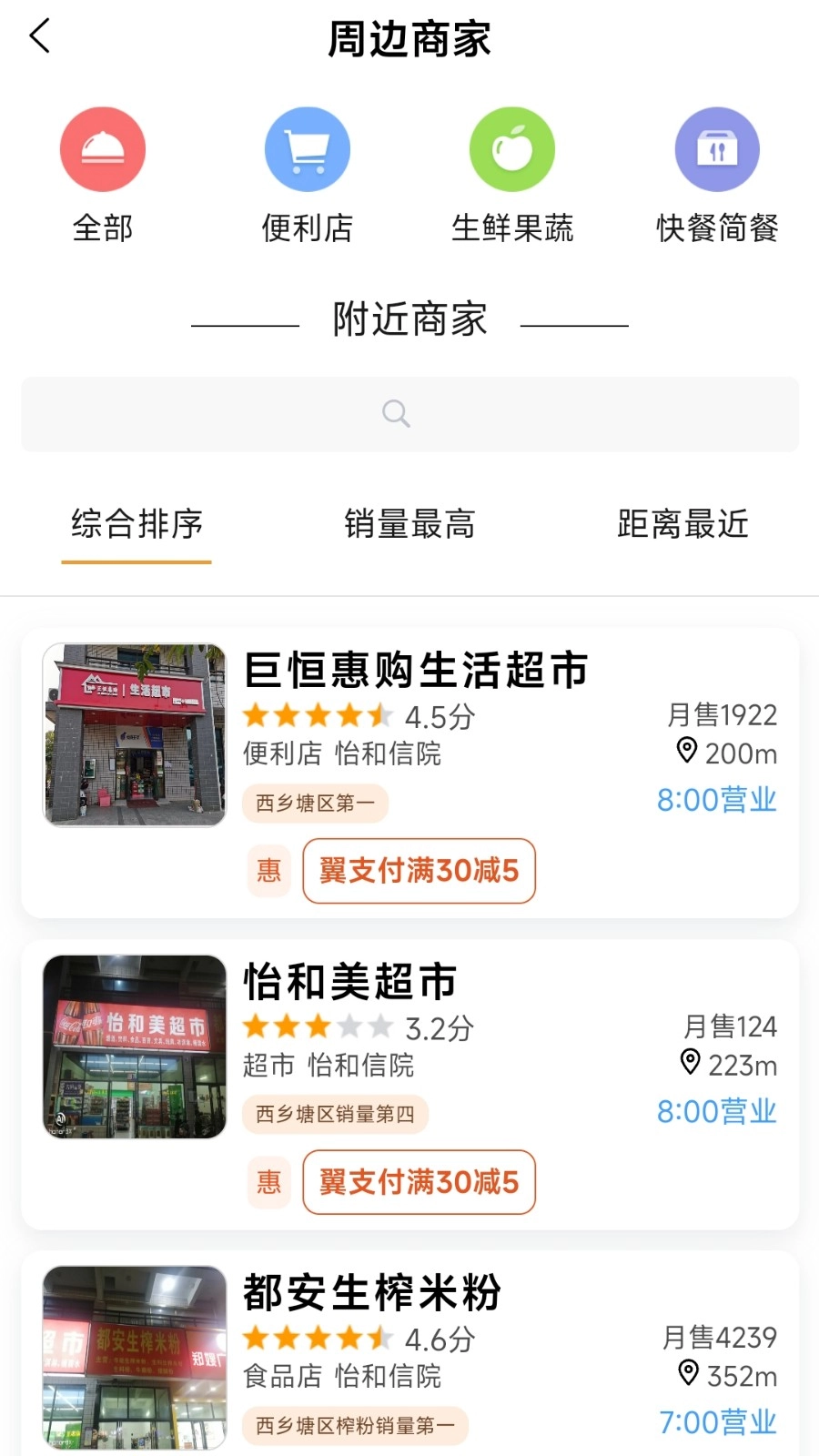The height and width of the screenshot is (1456, 819).
Task: Rate with the star rating of 巨恒惠购生活超市
Action: click(x=318, y=716)
